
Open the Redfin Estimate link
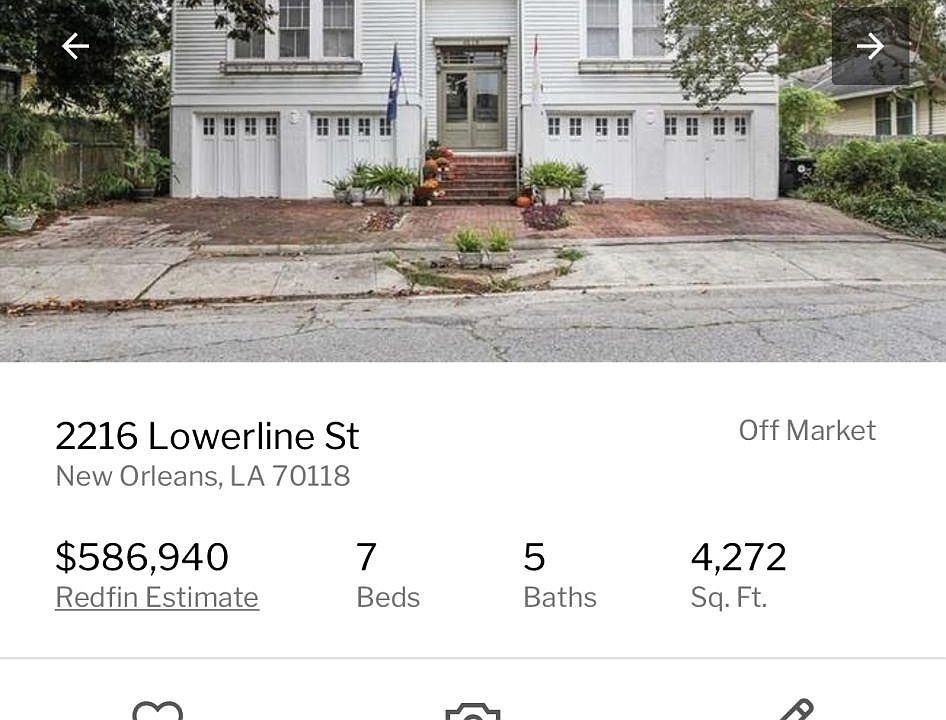point(157,597)
